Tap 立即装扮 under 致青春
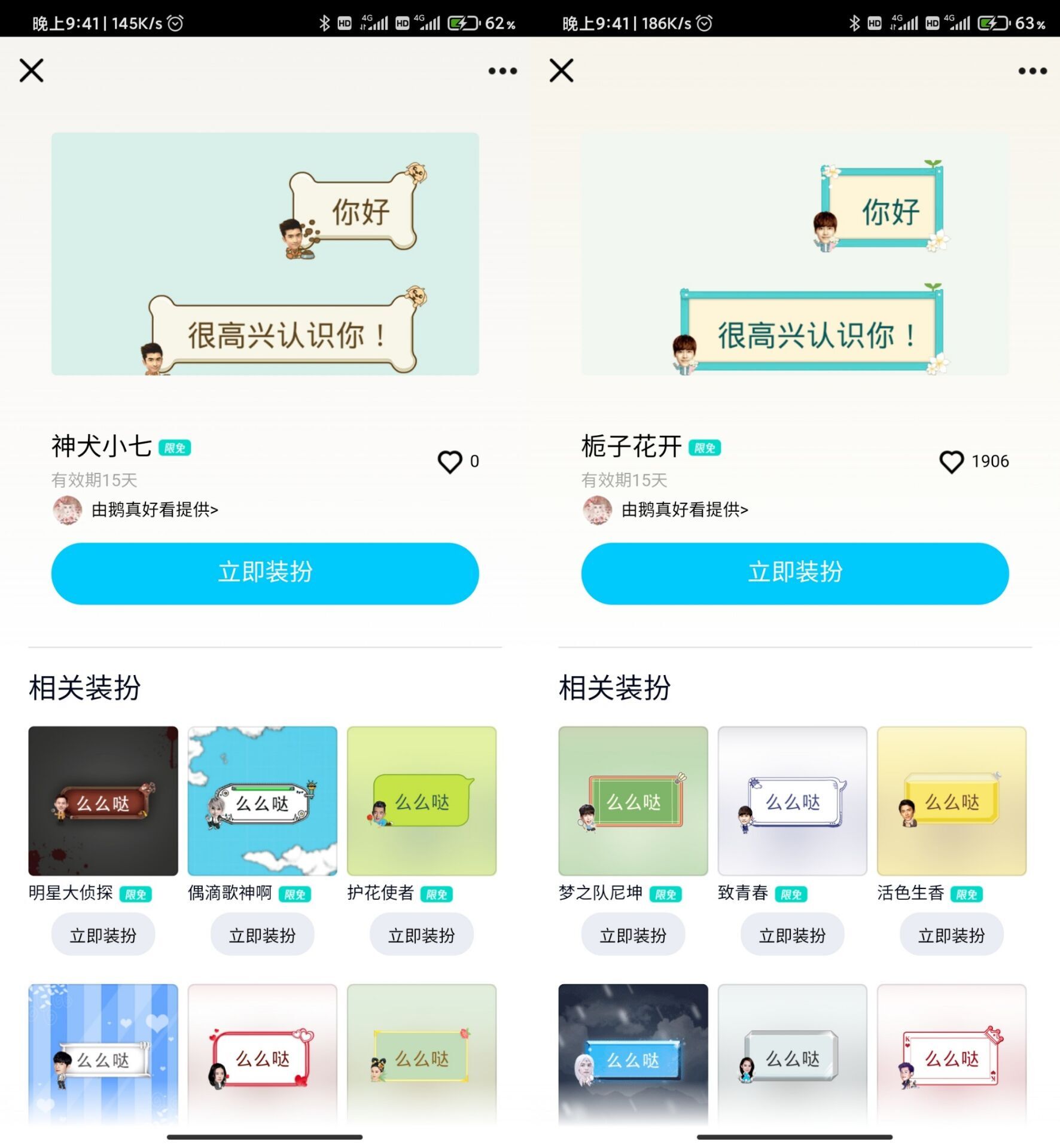Screen dimensions: 1060x1148 [793, 935]
